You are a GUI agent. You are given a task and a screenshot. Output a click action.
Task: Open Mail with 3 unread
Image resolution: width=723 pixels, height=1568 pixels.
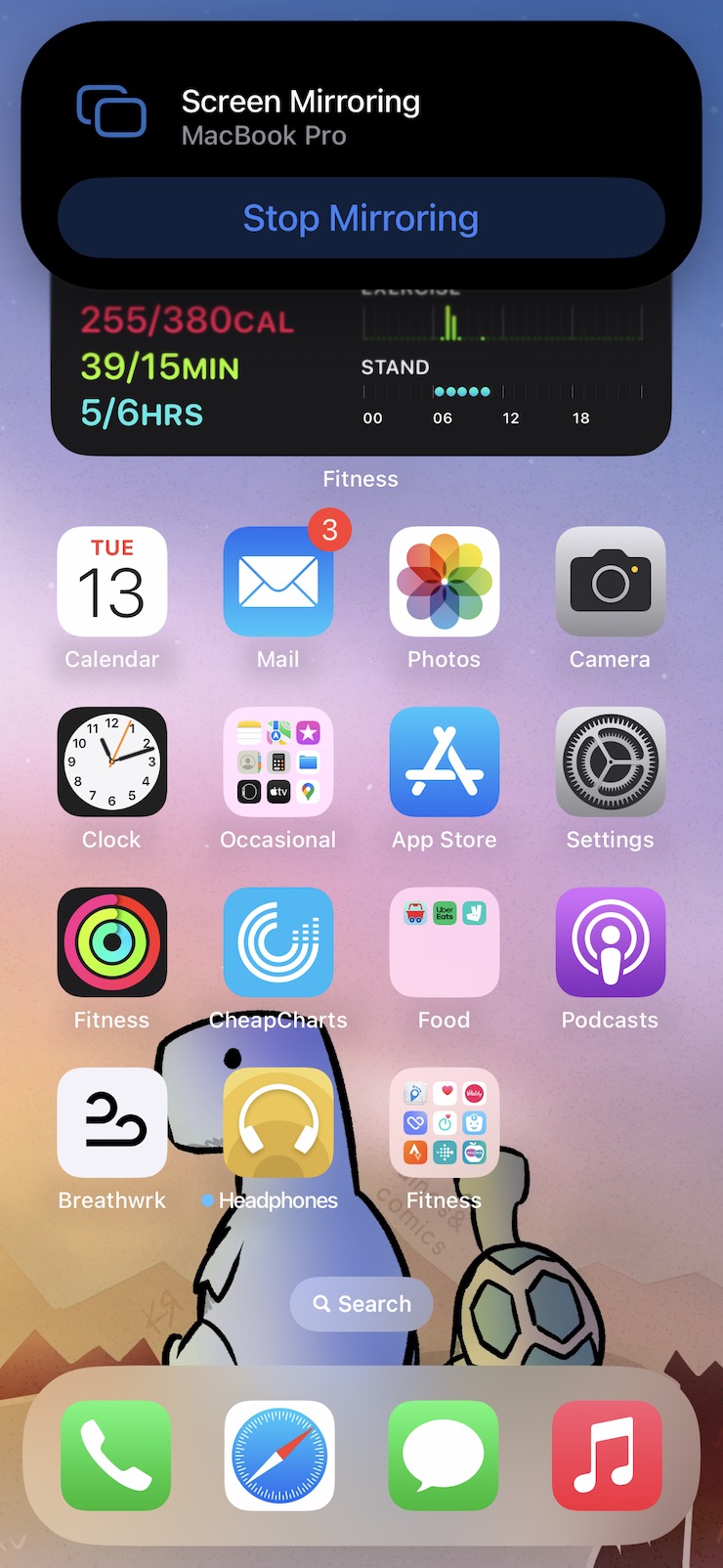tap(278, 582)
